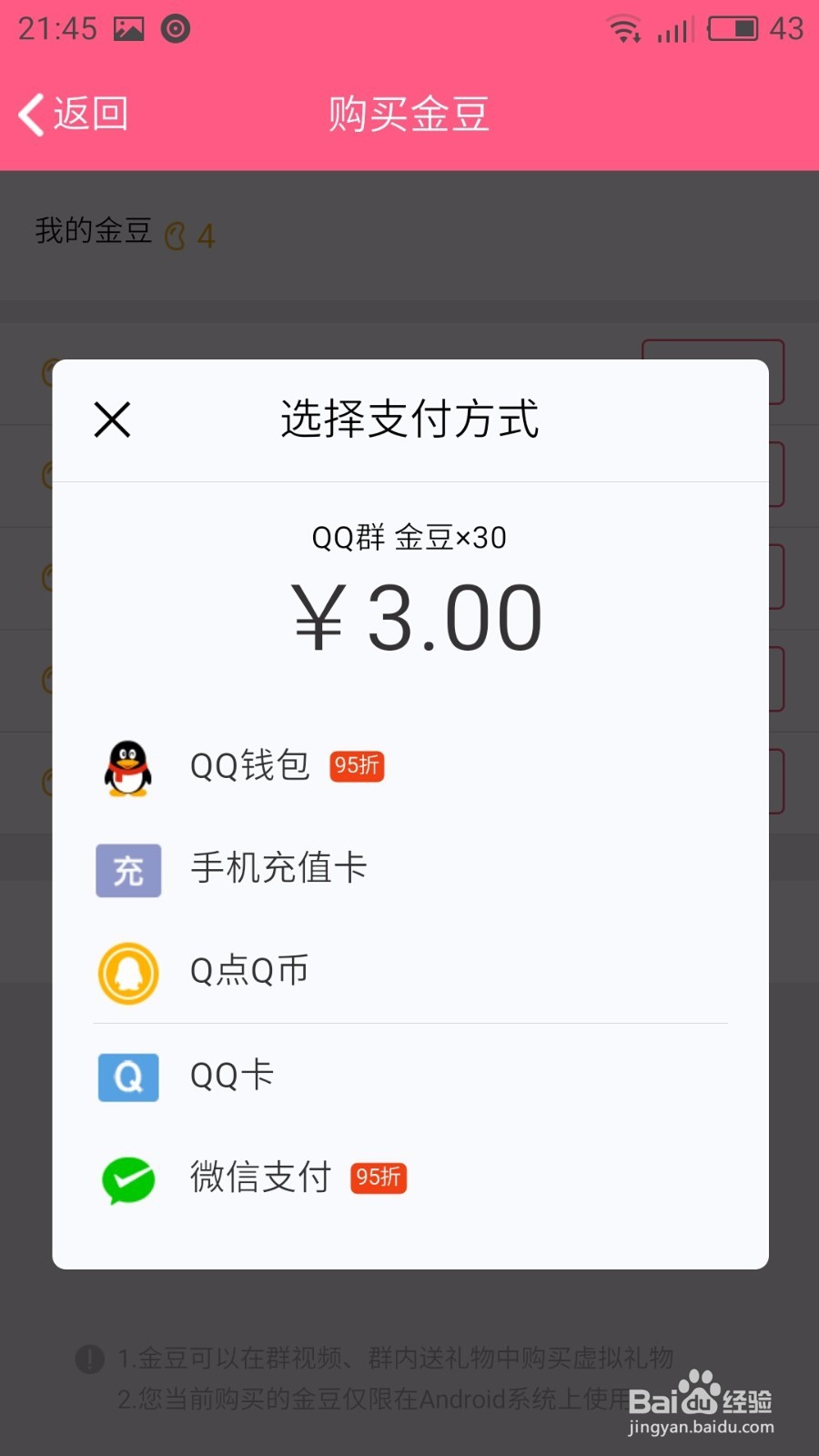Close the 选择支付方式 payment dialog

coord(111,420)
